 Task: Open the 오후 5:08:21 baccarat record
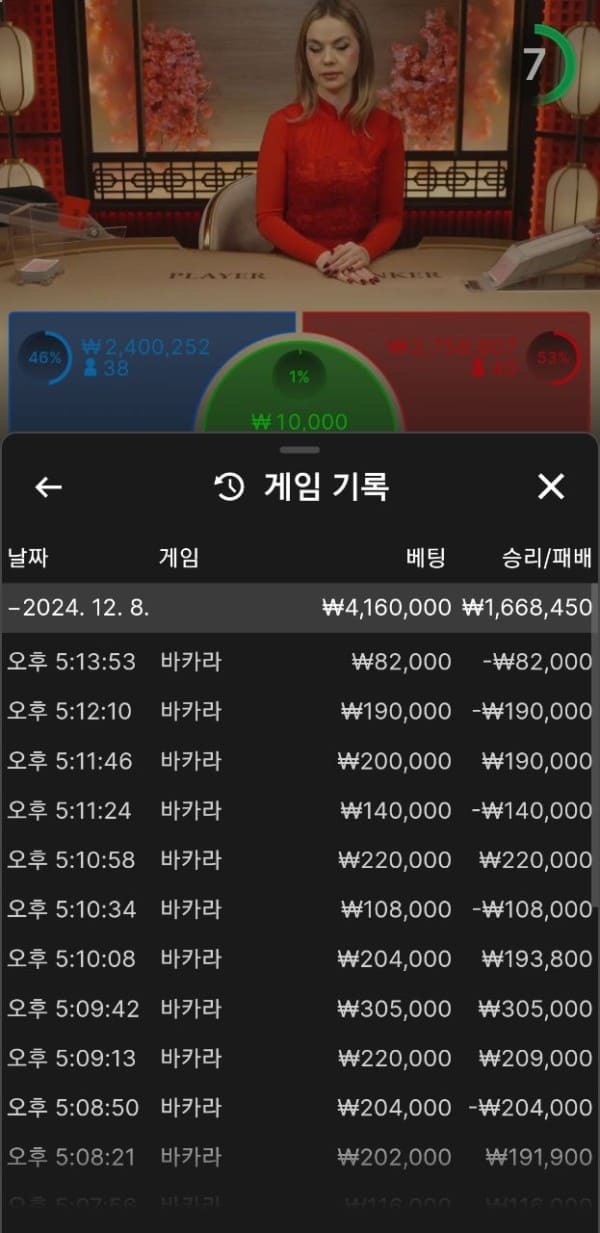coord(298,1157)
